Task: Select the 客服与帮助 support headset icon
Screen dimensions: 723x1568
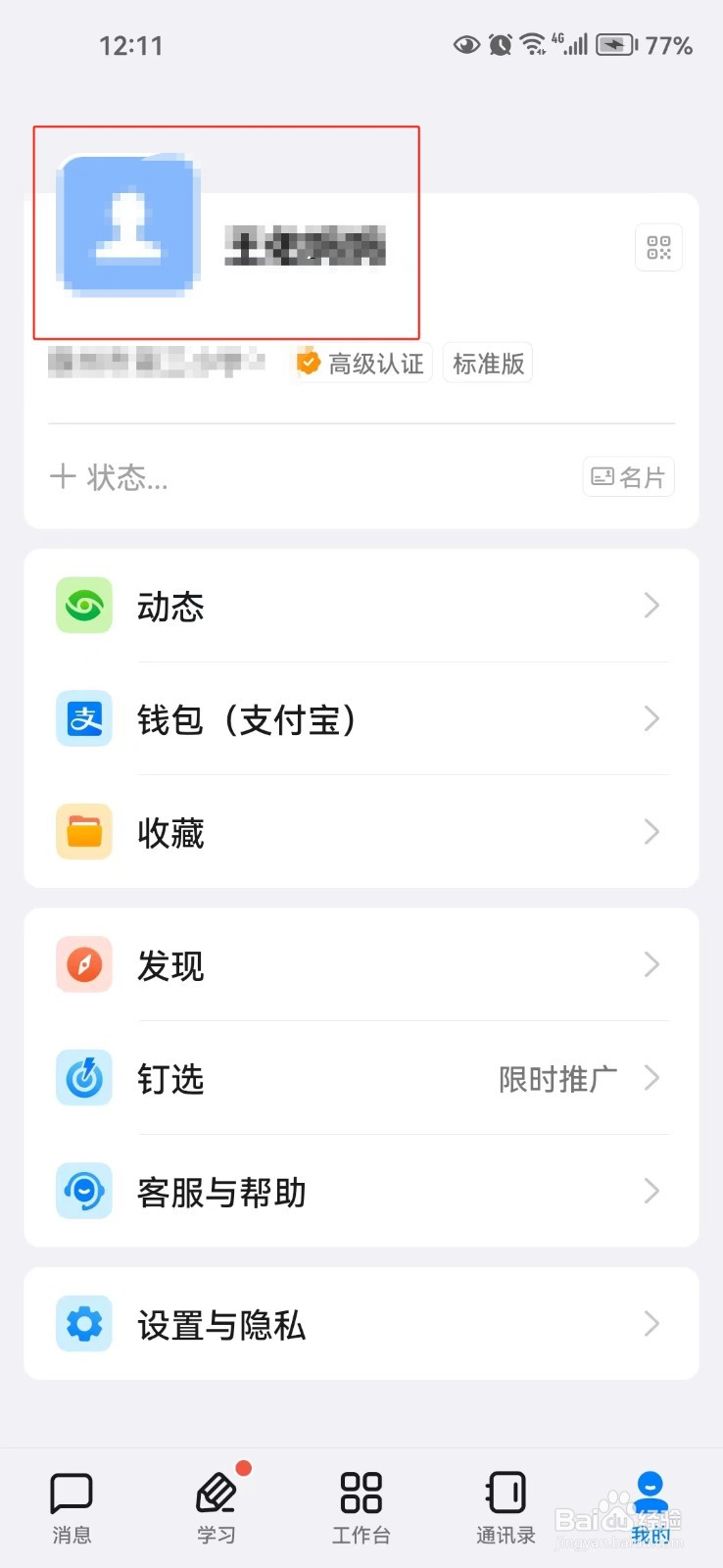Action: pyautogui.click(x=83, y=1192)
